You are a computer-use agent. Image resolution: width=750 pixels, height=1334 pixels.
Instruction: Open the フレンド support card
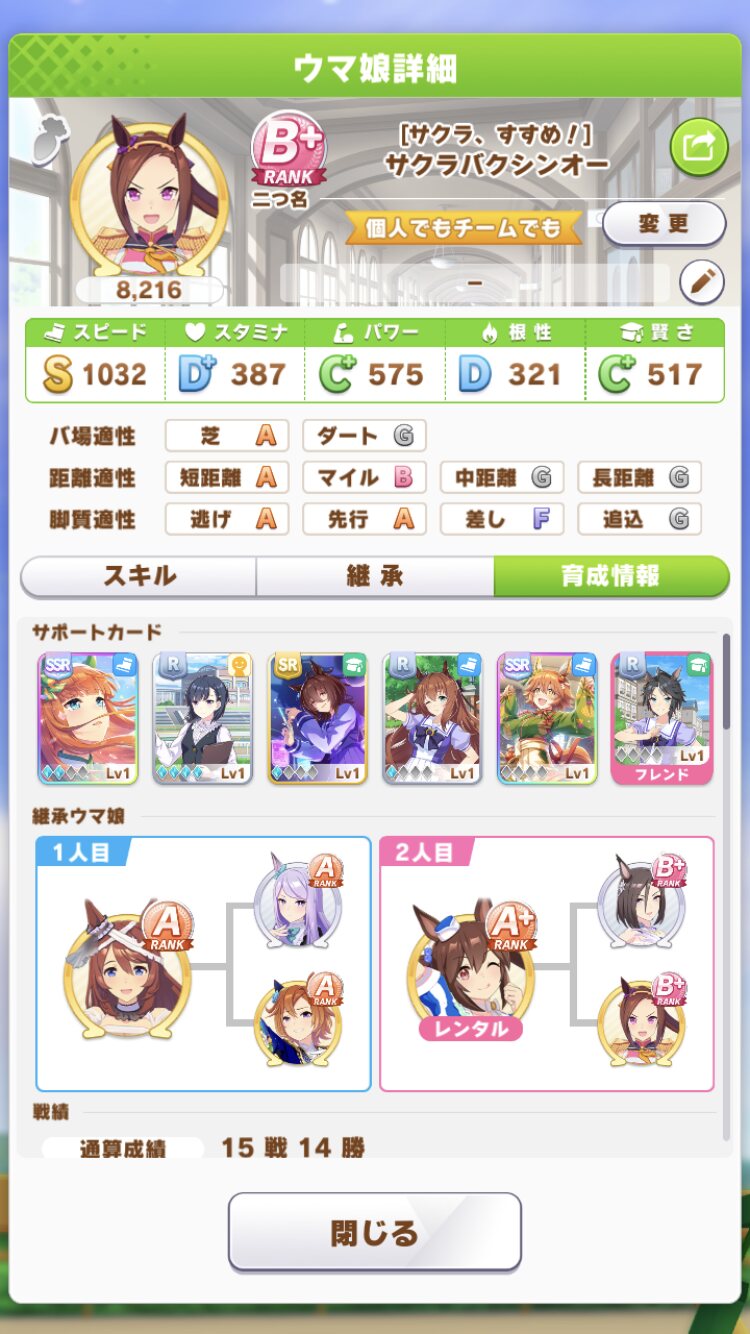[x=662, y=718]
